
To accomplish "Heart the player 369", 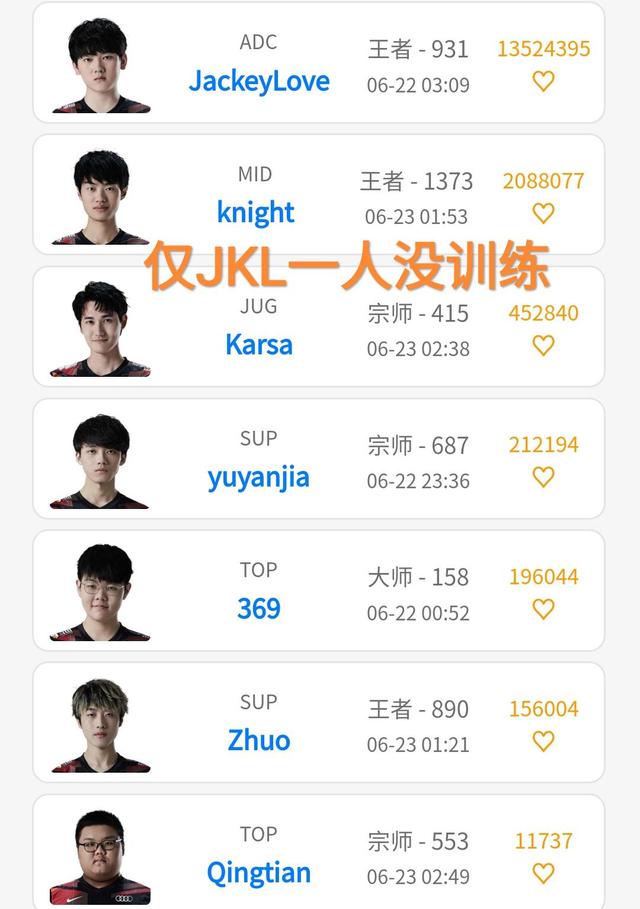I will tap(543, 609).
